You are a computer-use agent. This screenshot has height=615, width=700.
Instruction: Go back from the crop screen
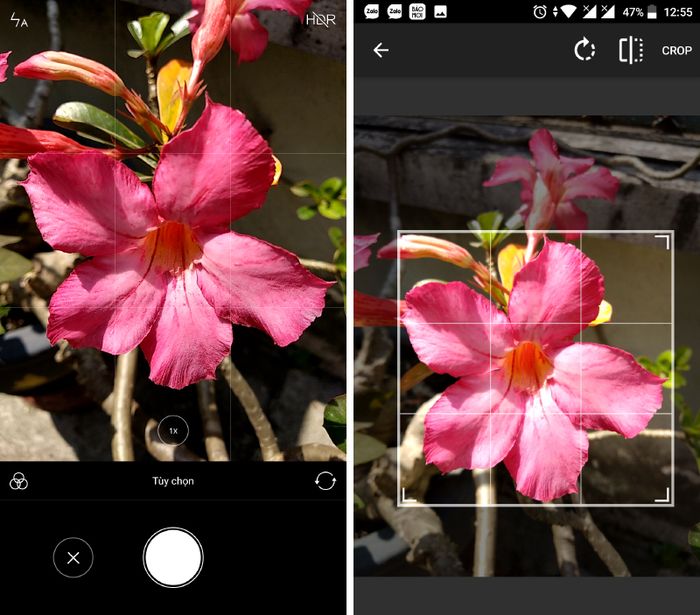point(381,50)
